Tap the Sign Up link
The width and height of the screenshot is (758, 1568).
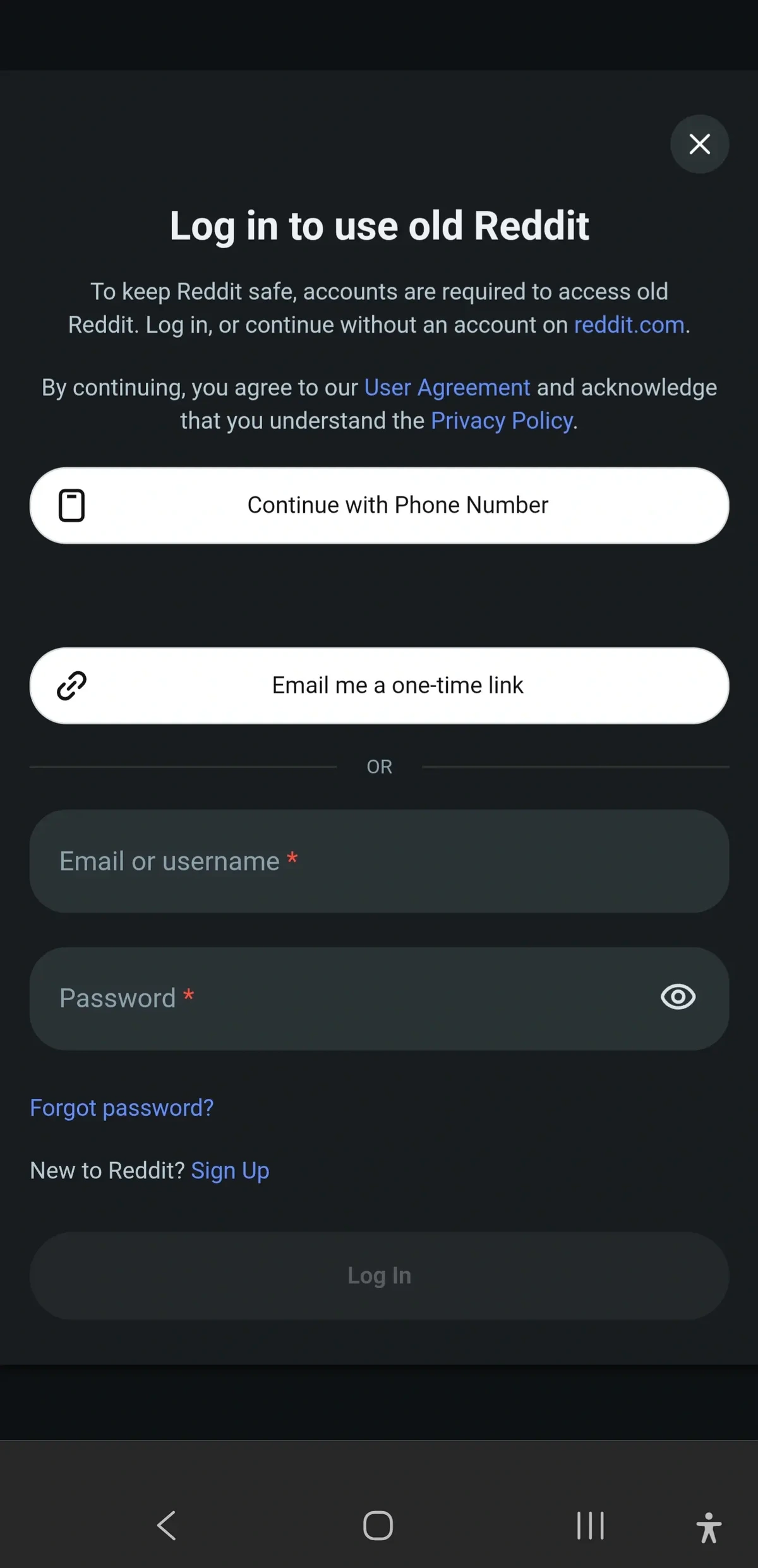230,1170
